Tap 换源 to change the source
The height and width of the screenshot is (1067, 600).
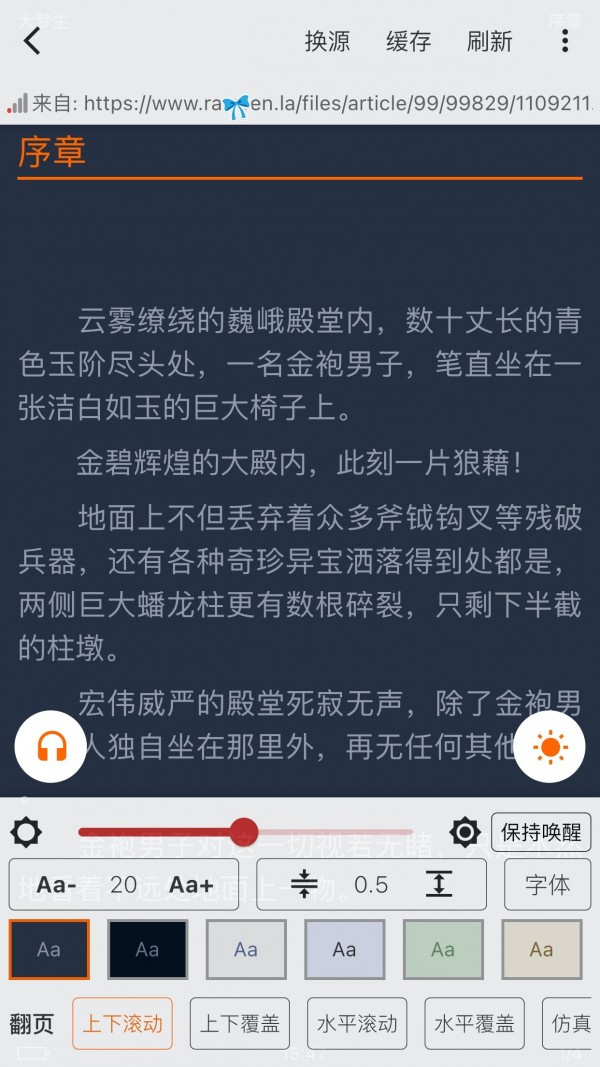[x=327, y=41]
